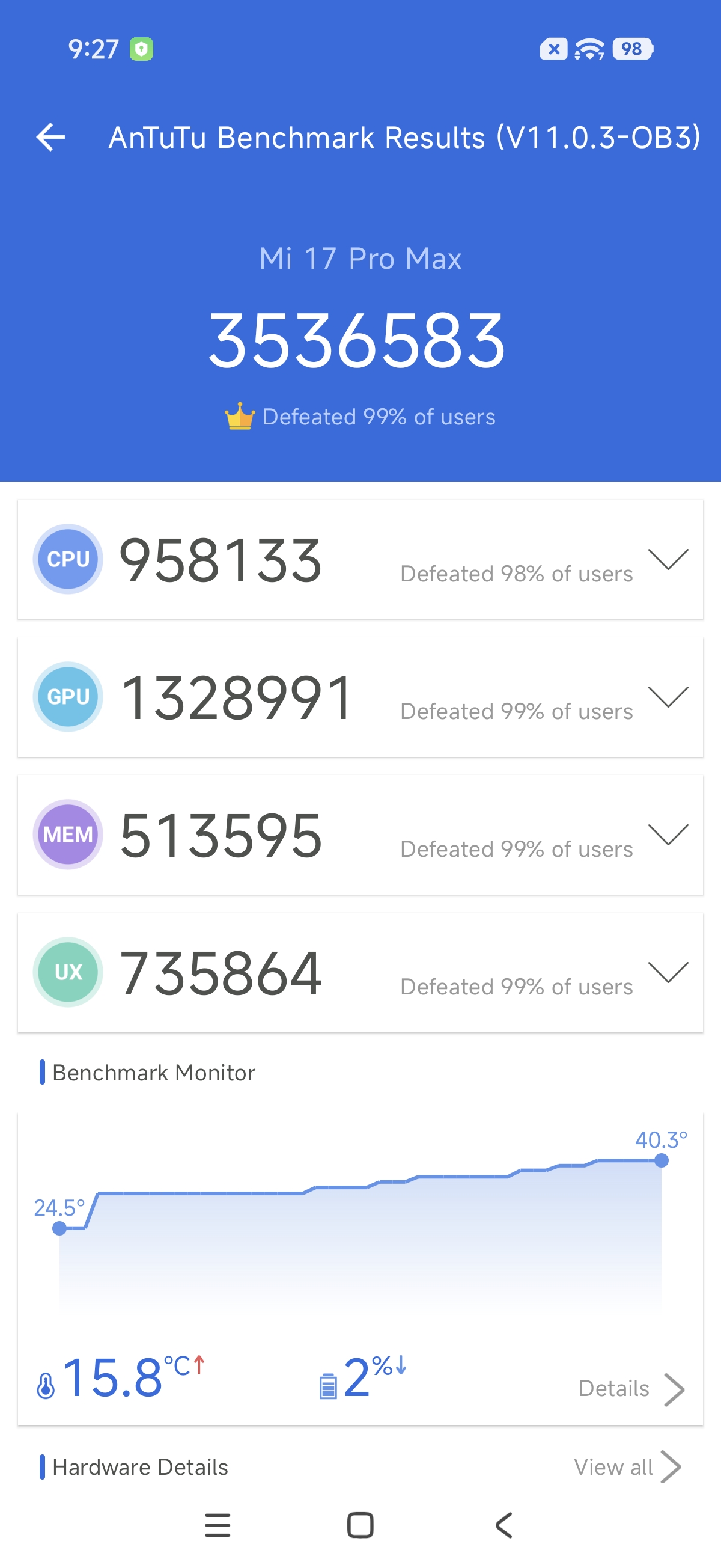Expand the MEM score card

[668, 834]
